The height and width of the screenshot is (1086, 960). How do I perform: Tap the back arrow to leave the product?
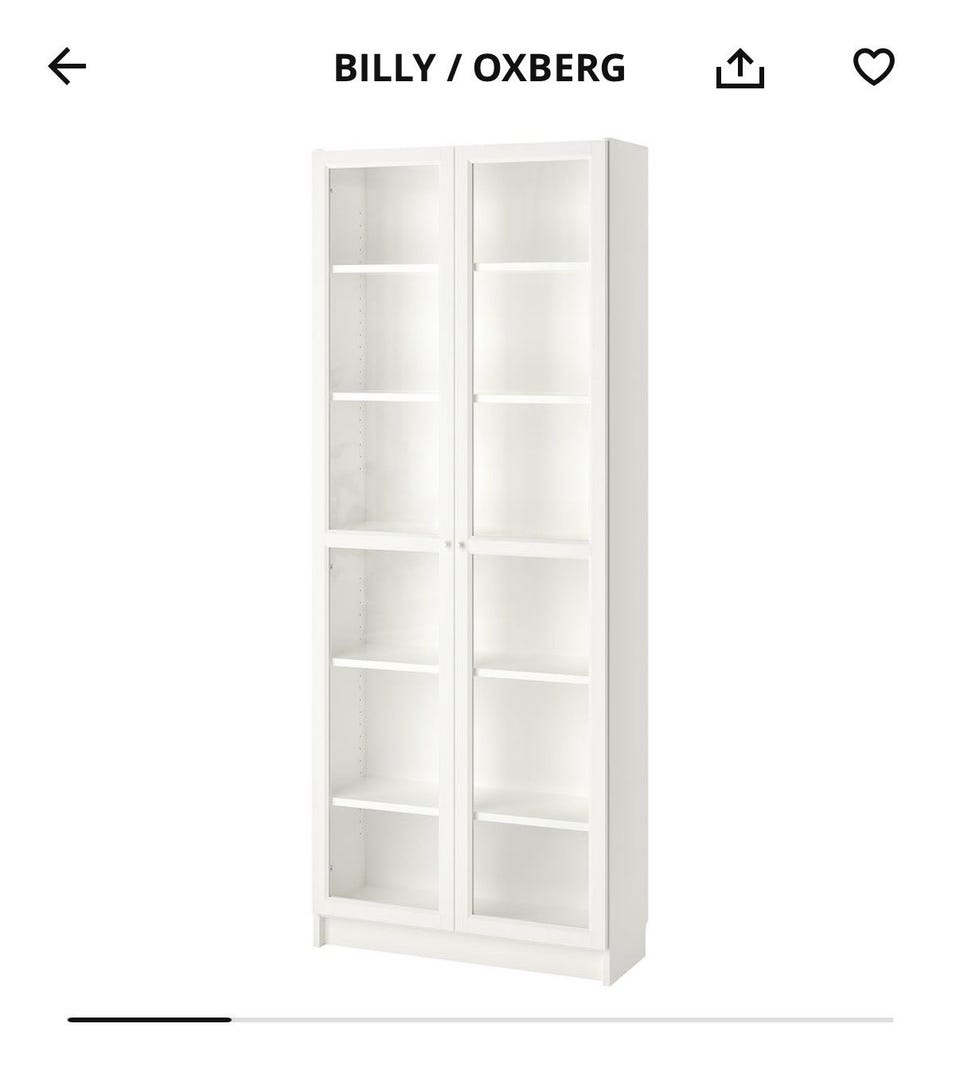(64, 64)
